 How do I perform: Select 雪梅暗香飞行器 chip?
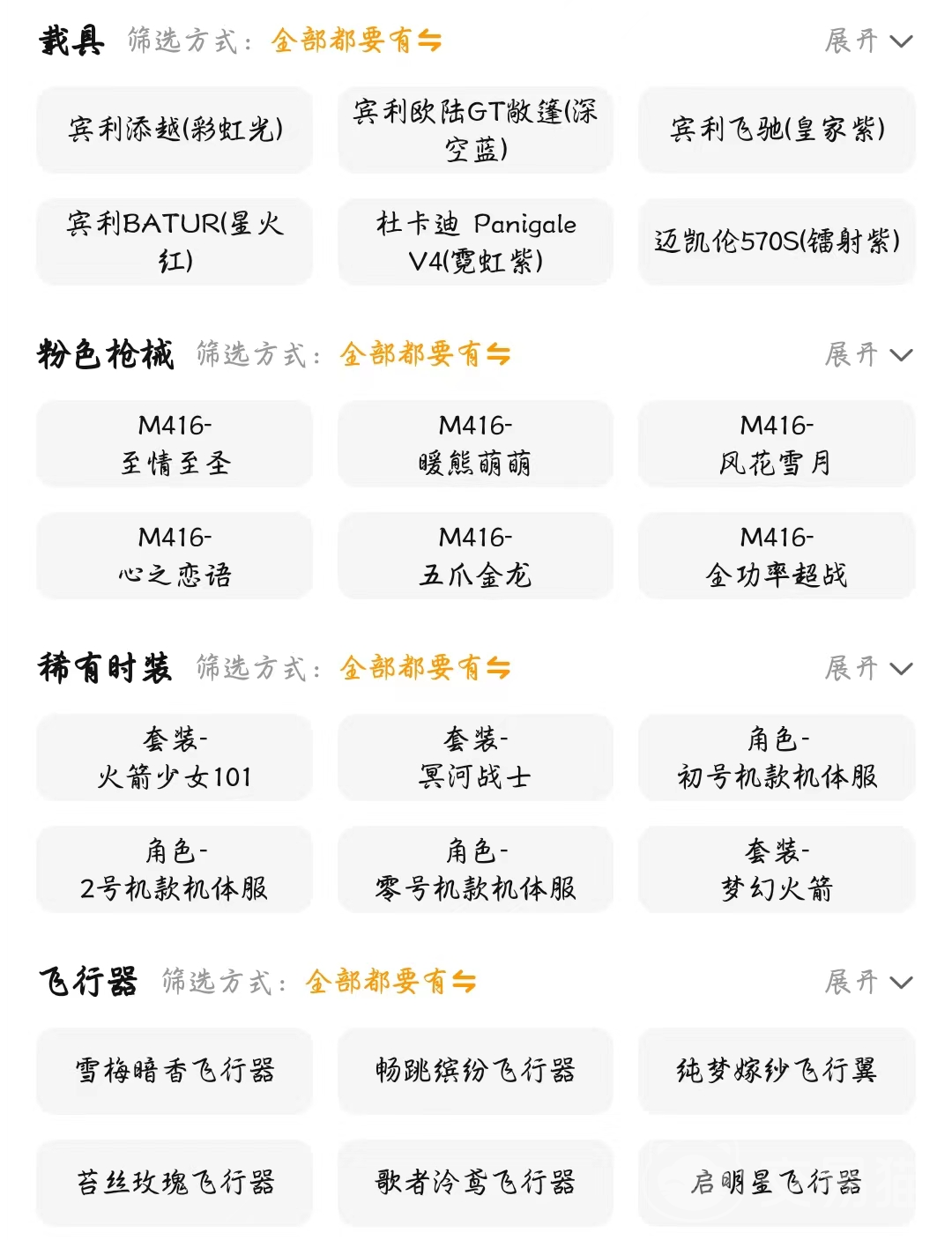[175, 1071]
